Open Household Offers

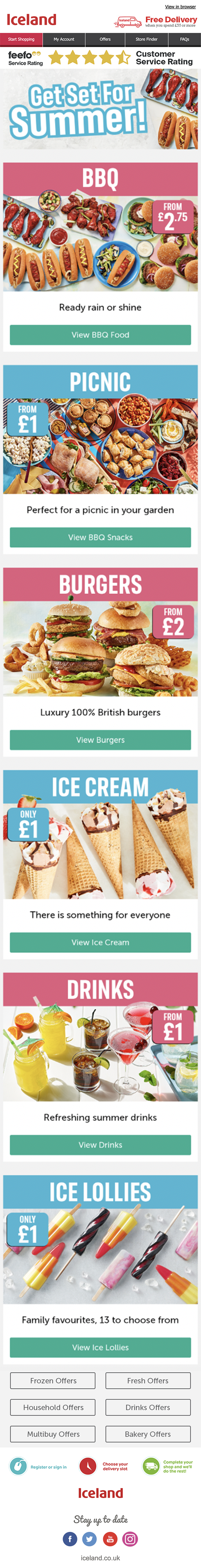53,1408
